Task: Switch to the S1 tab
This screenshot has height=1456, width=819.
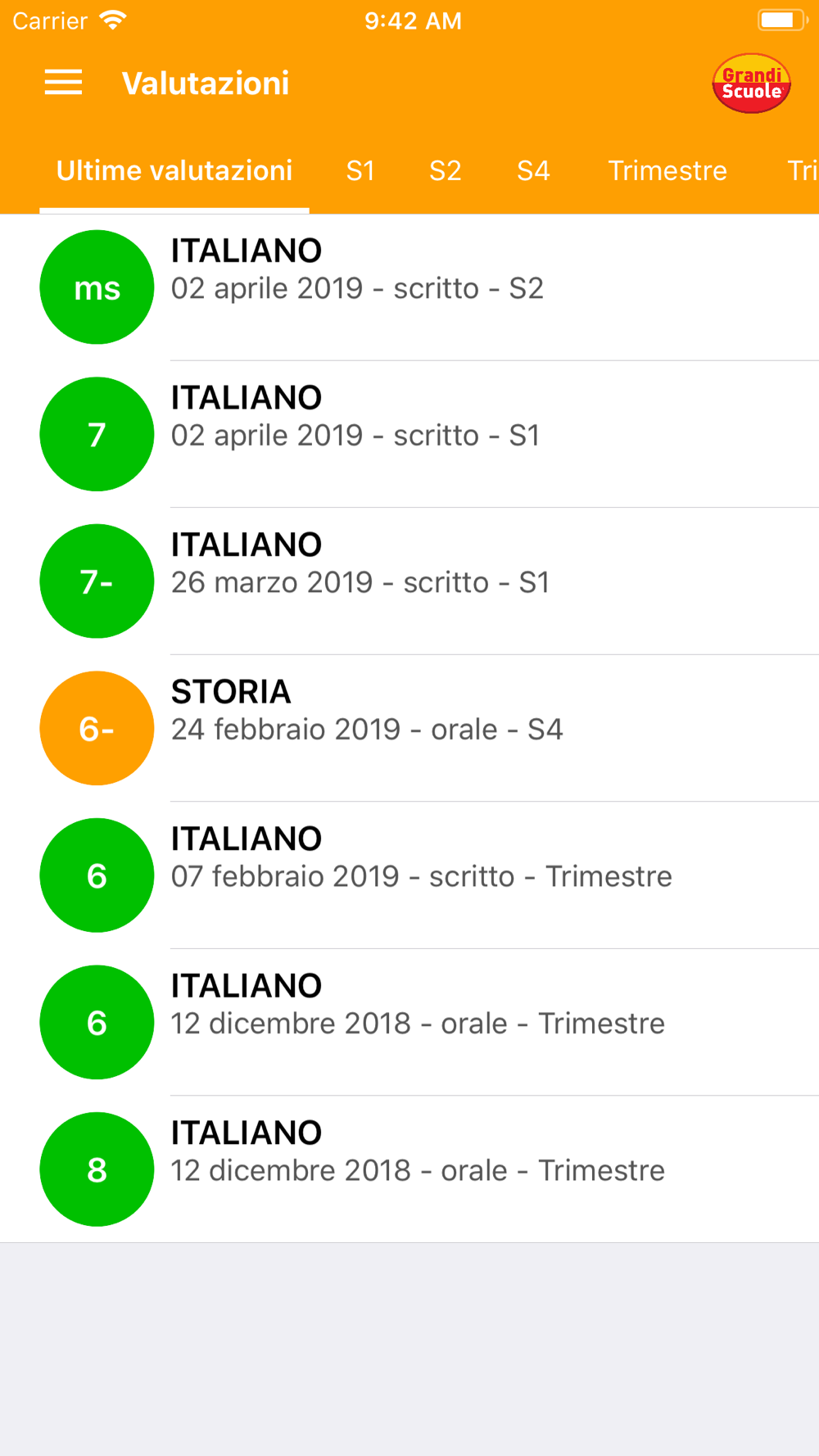Action: pos(360,170)
